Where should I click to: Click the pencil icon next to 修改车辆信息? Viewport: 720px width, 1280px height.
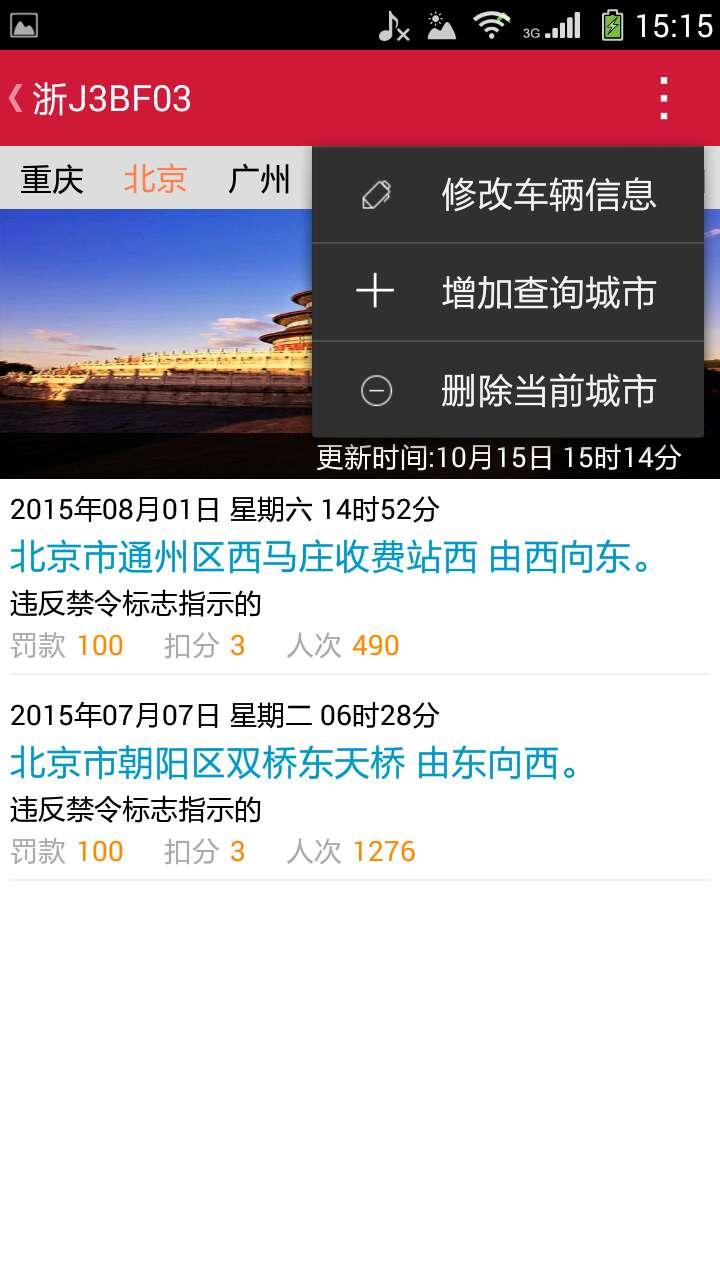(x=376, y=194)
